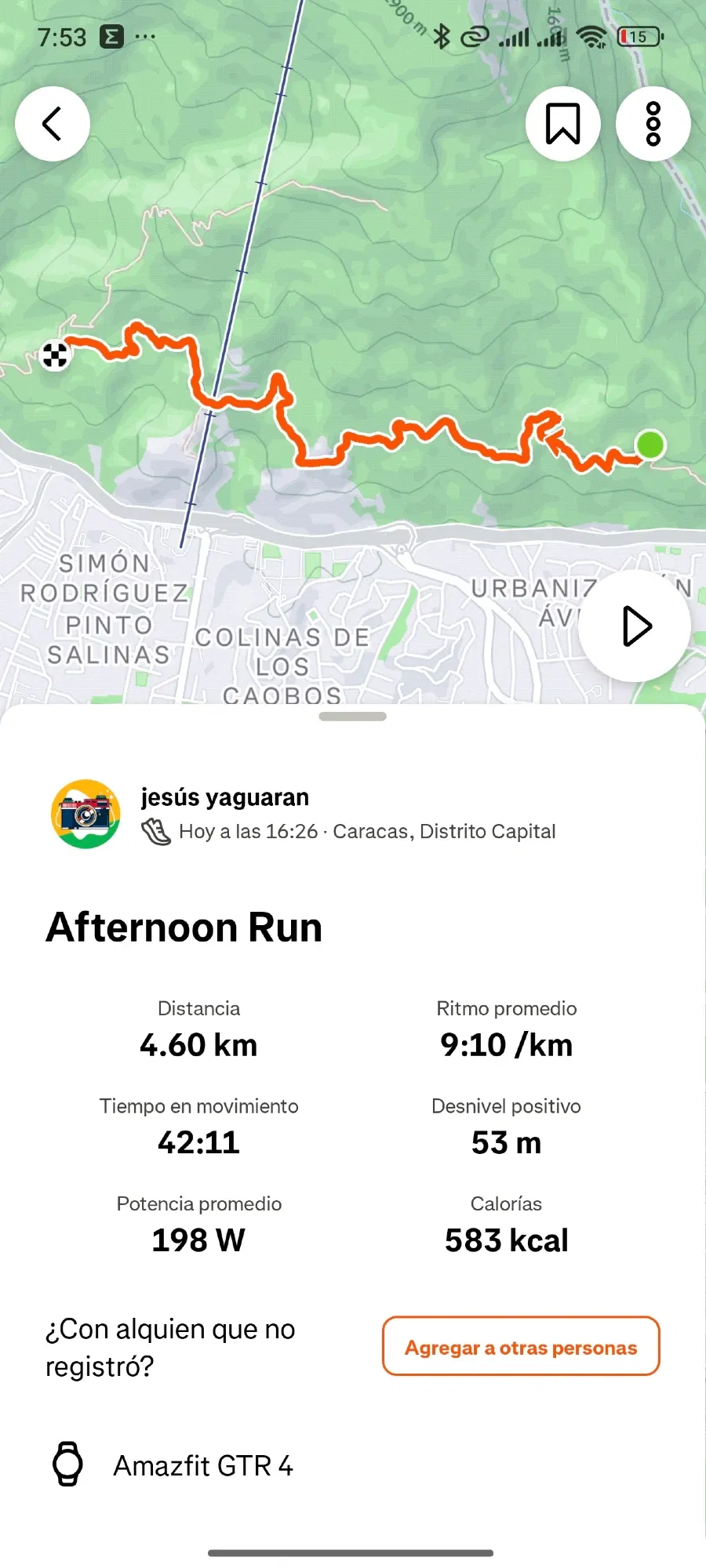Tap Agregar a otras personas
Image resolution: width=706 pixels, height=1568 pixels.
[x=521, y=1347]
